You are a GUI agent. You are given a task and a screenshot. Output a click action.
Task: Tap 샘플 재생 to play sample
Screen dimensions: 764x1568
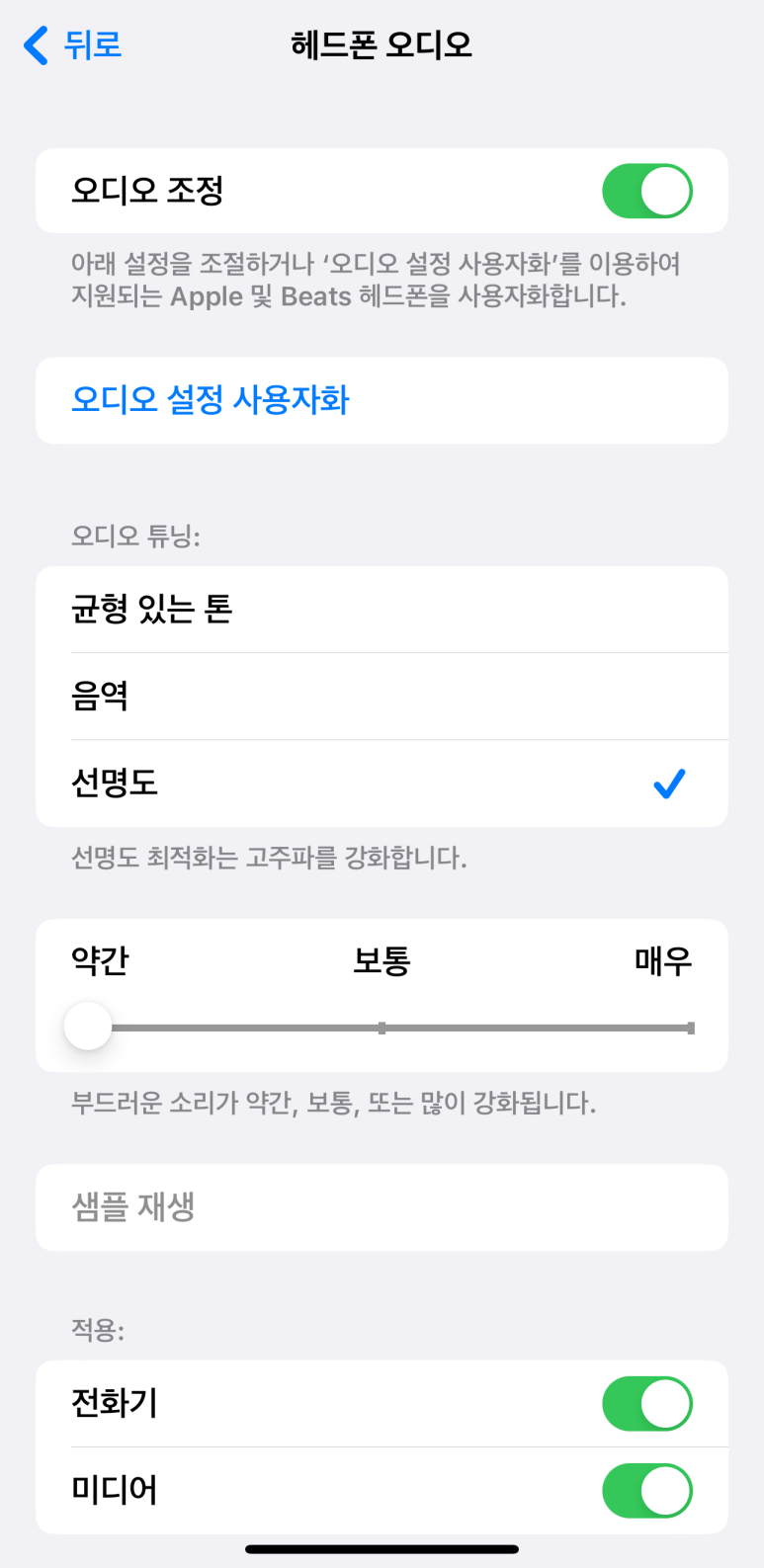(382, 1207)
